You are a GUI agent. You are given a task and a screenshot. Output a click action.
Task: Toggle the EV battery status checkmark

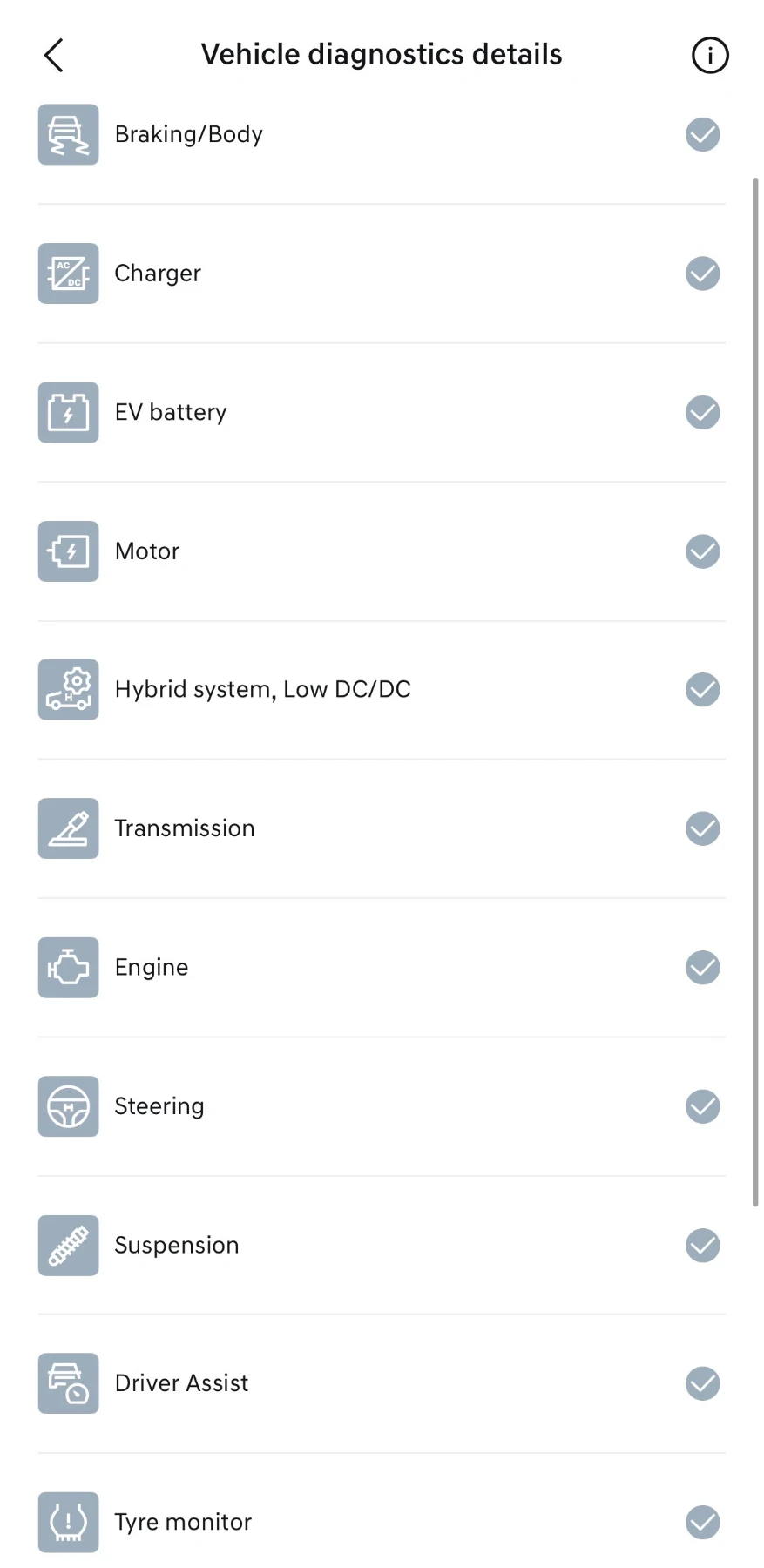702,412
